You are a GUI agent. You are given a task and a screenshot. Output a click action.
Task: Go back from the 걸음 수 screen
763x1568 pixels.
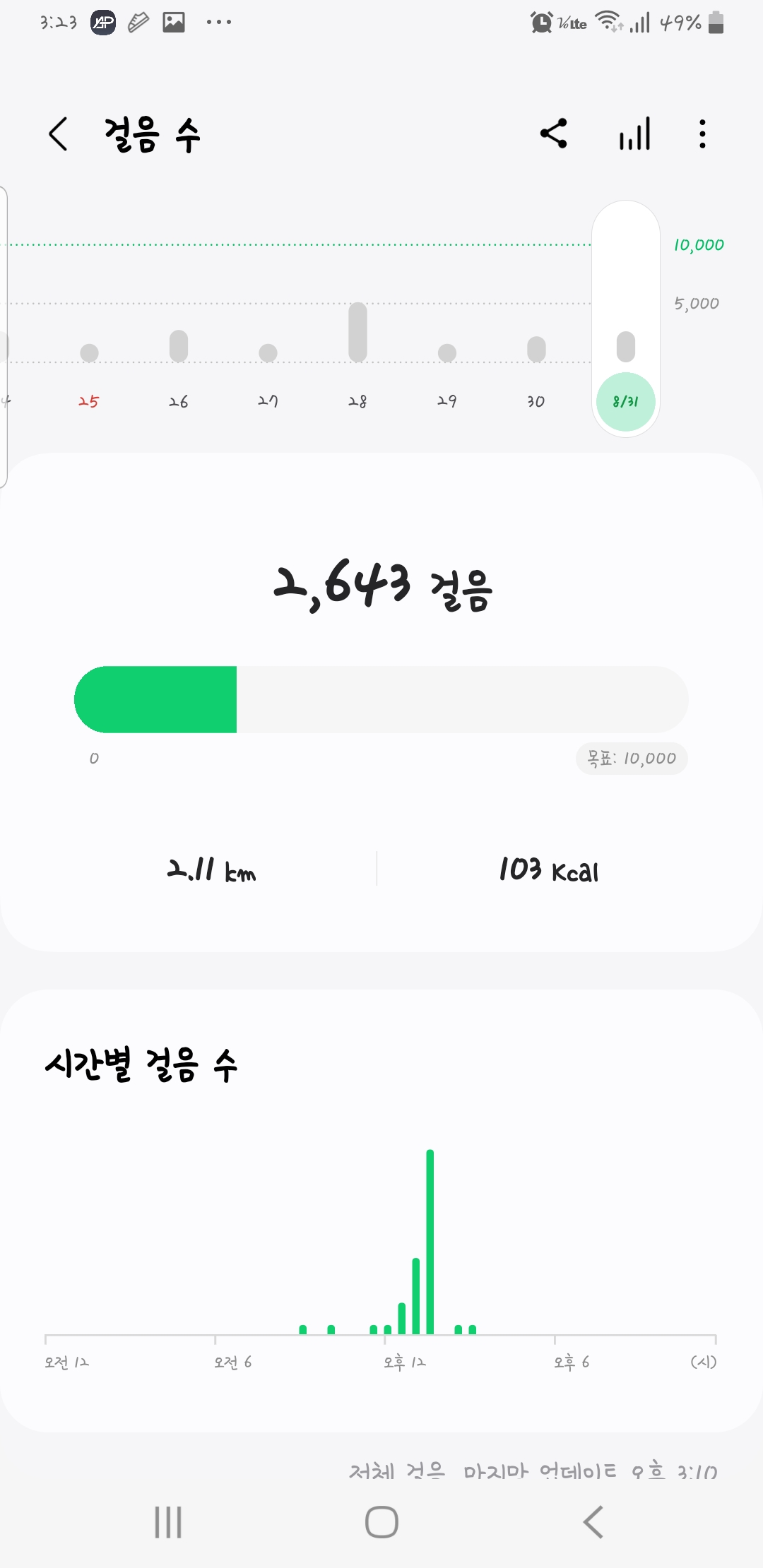pos(58,134)
